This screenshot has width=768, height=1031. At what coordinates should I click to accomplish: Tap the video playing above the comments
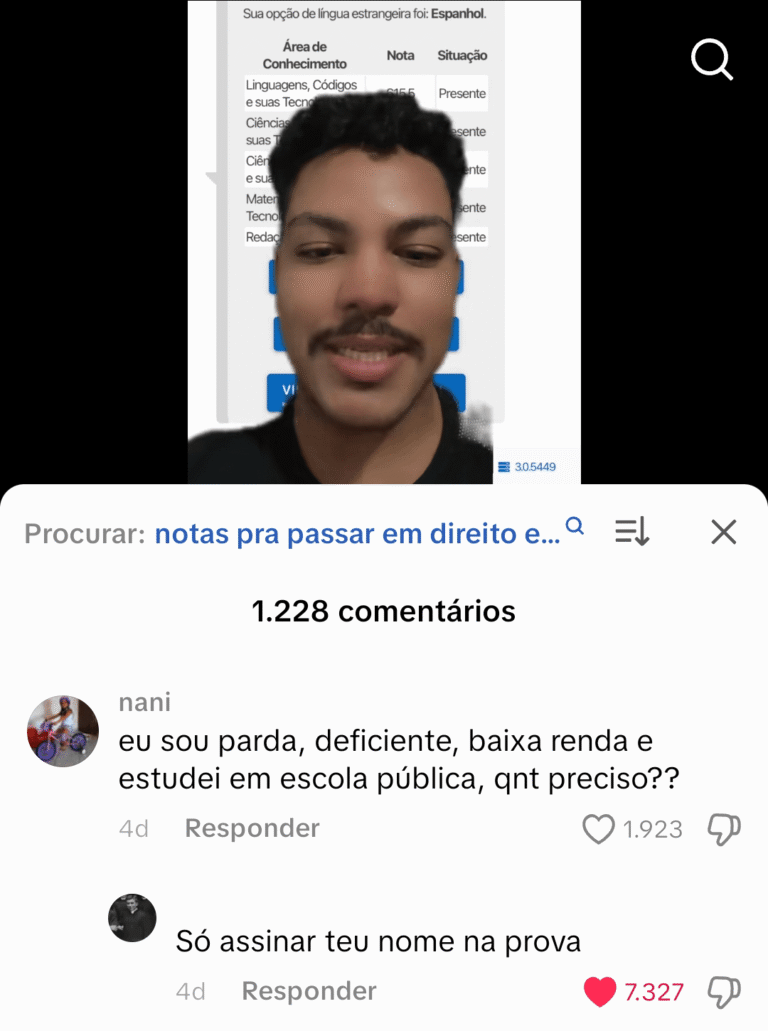384,242
